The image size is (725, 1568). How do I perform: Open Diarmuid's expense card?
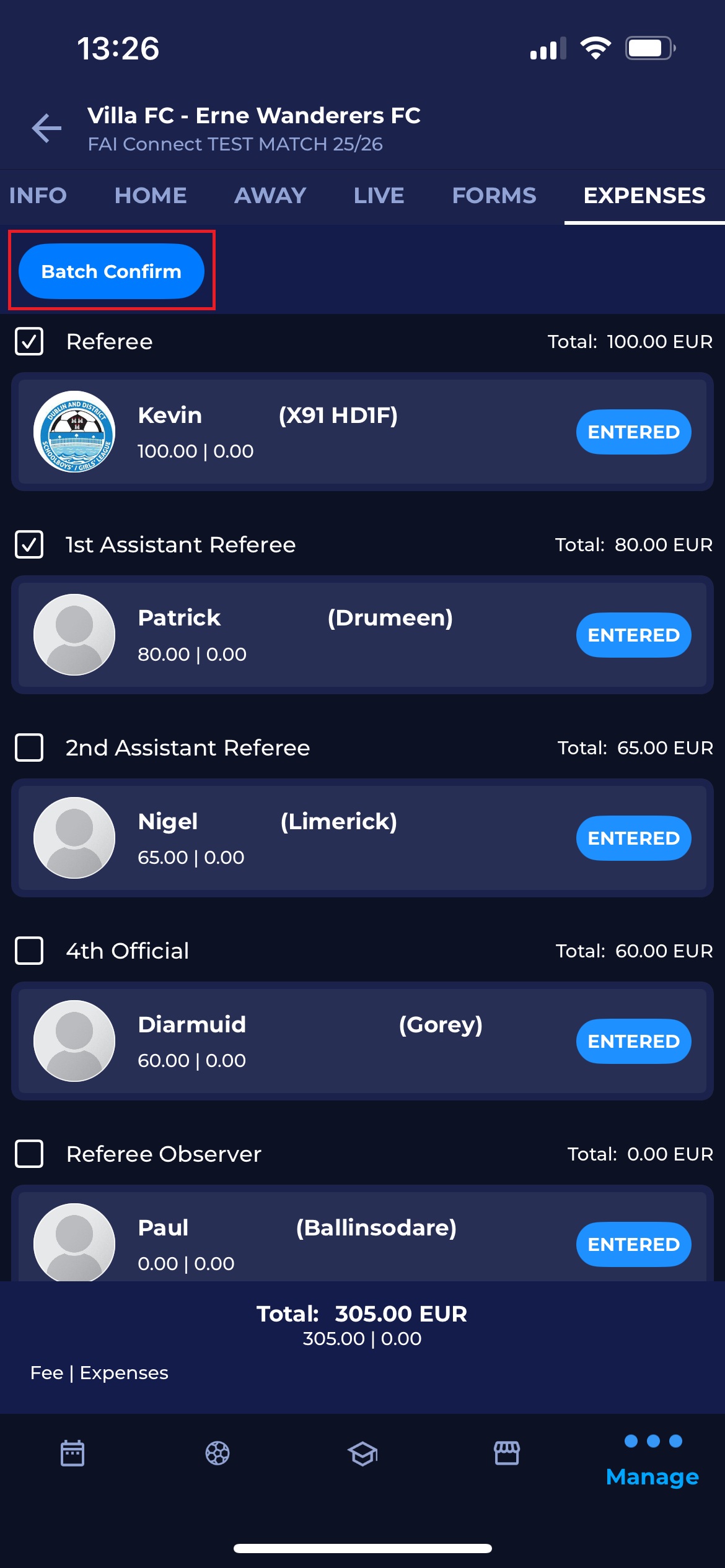310,1041
